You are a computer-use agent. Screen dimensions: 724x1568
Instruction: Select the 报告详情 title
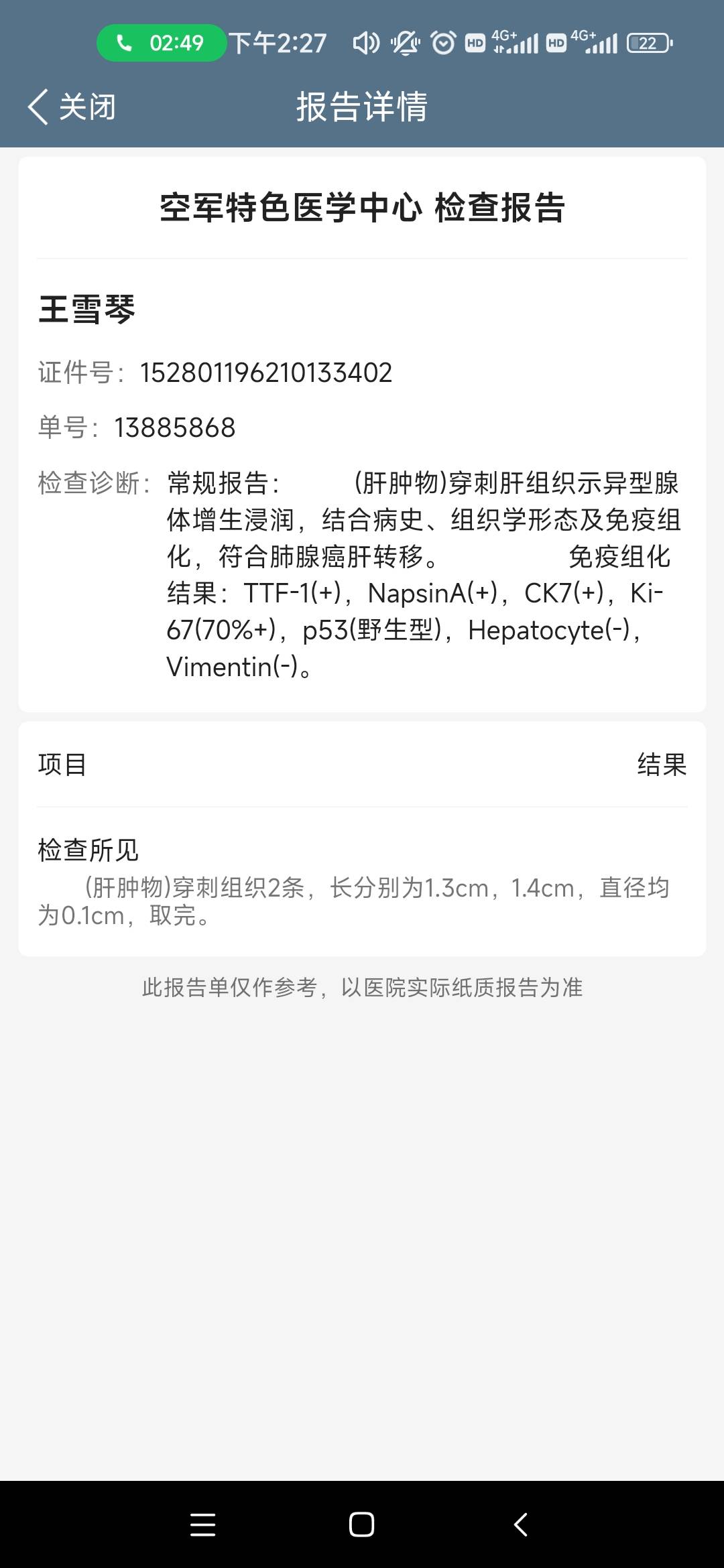[x=362, y=107]
